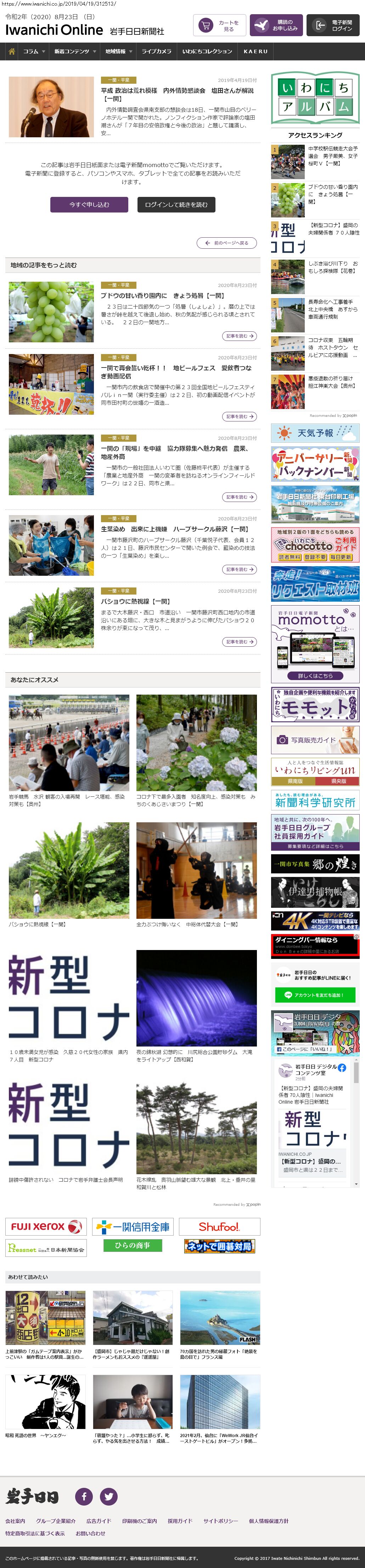Image resolution: width=365 pixels, height=1568 pixels.
Task: Open the Facebook icon in footer
Action: pos(84,1496)
